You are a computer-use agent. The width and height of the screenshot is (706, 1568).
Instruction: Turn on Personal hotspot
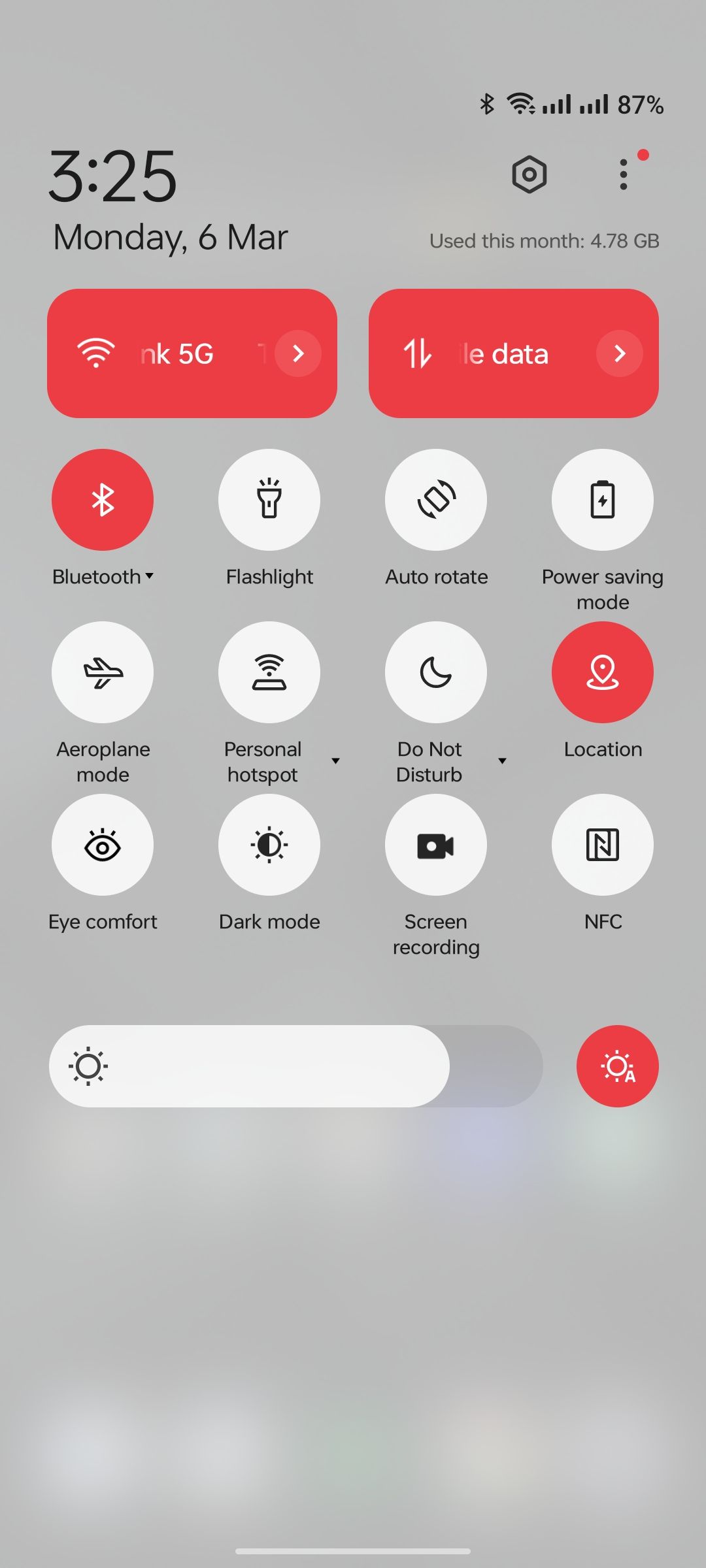(269, 672)
